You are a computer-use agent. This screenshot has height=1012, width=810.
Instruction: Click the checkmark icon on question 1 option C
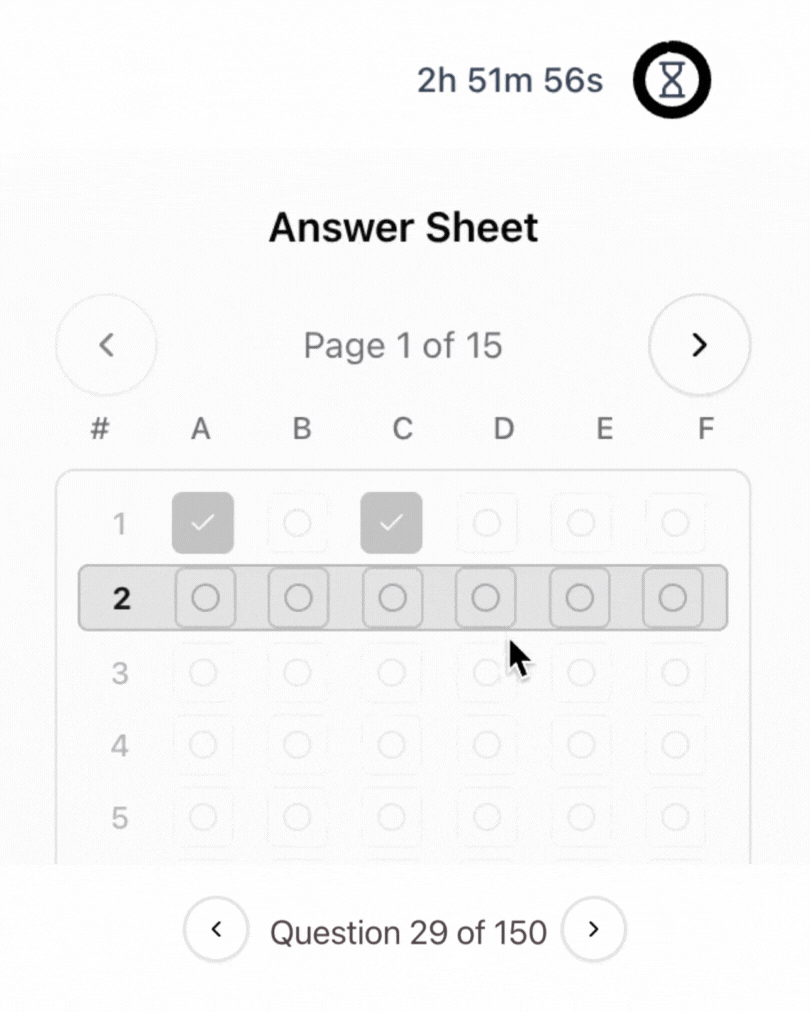(391, 522)
